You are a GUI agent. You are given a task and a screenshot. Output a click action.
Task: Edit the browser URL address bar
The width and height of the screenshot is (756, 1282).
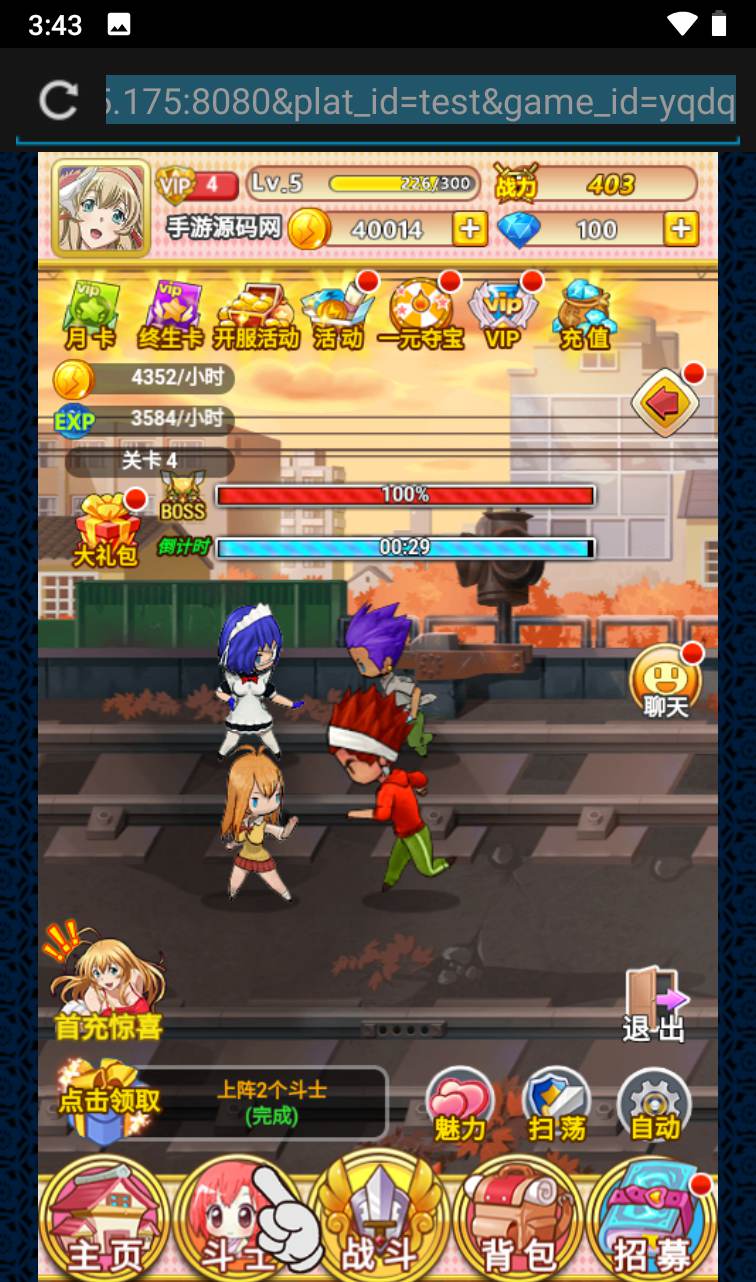pos(420,100)
